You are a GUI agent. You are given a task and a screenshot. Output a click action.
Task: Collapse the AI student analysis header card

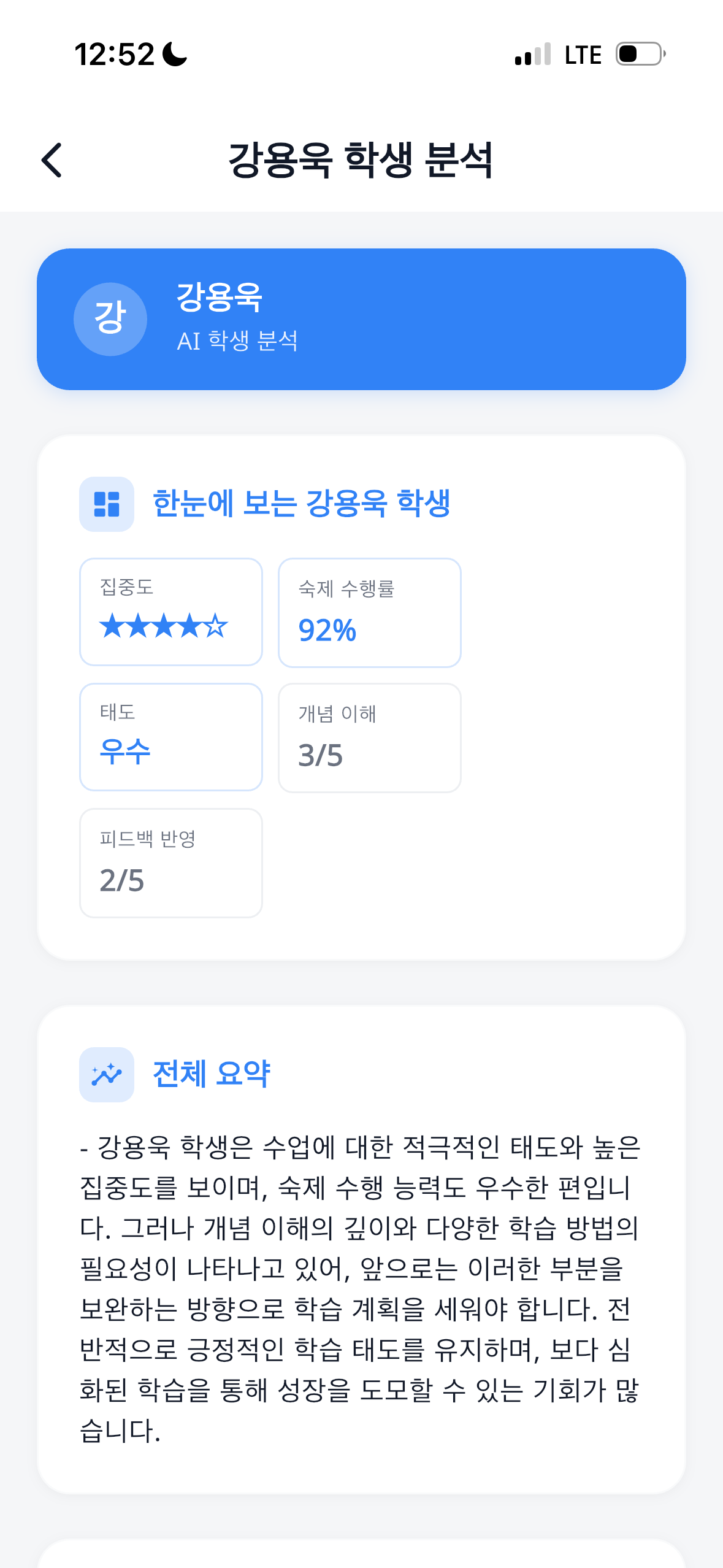click(361, 318)
